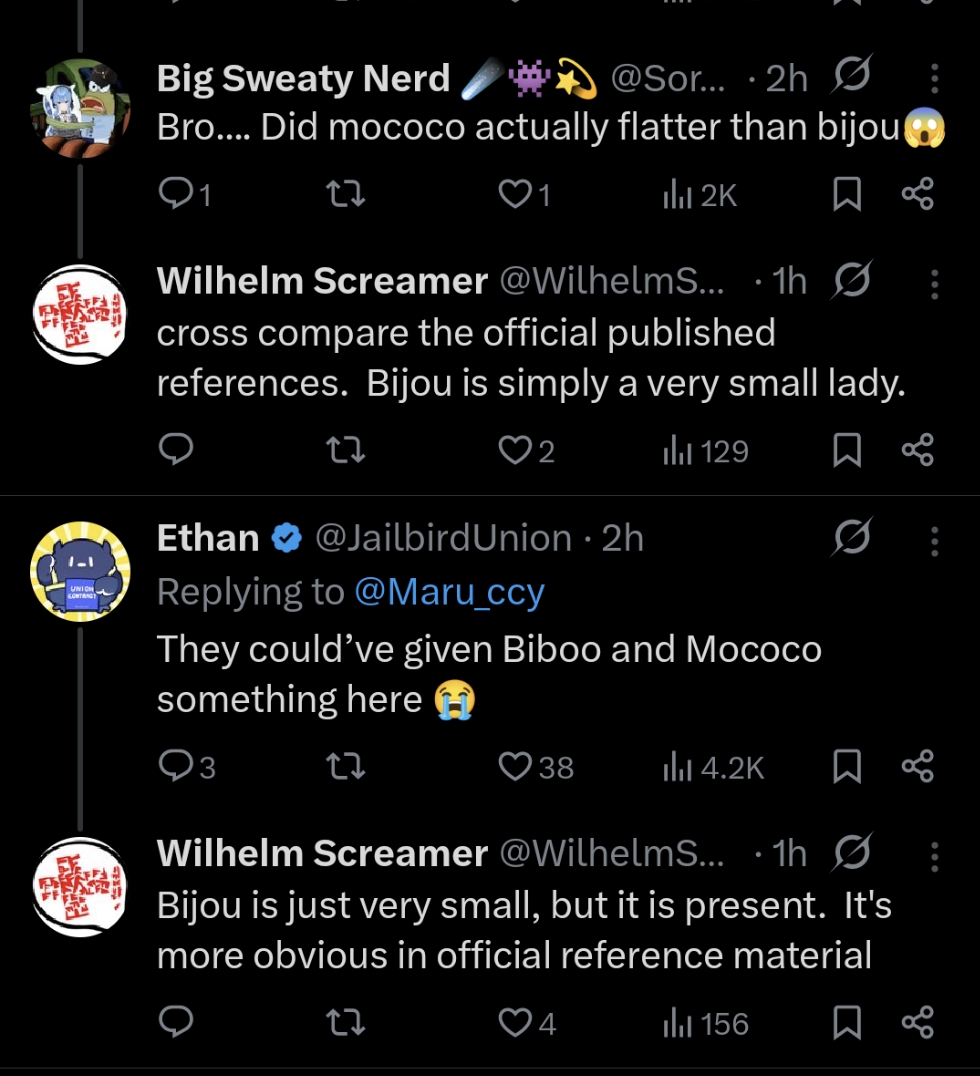Image resolution: width=980 pixels, height=1076 pixels.
Task: Like Big Sweaty Nerd's tweet
Action: (514, 194)
